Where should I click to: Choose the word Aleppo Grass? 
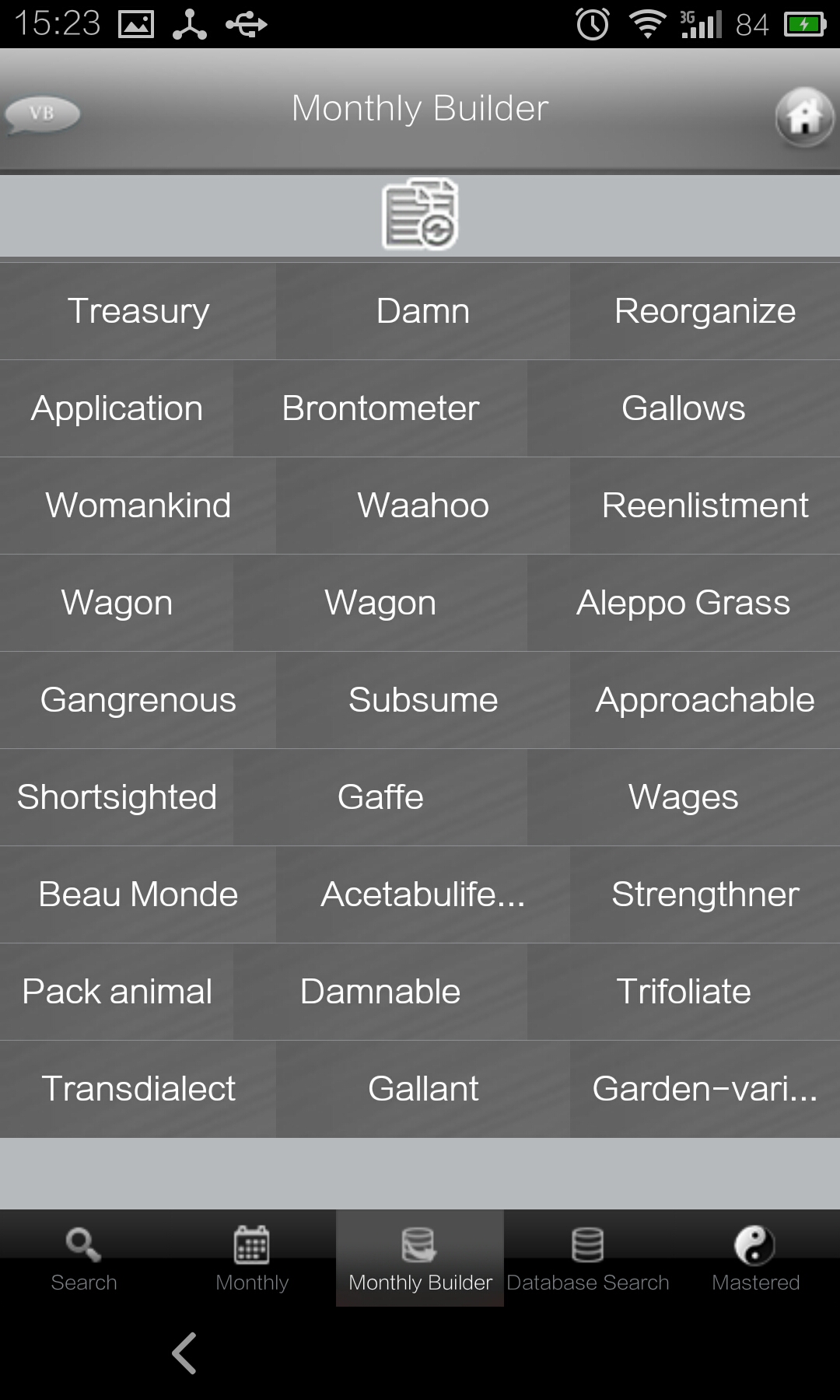point(684,603)
